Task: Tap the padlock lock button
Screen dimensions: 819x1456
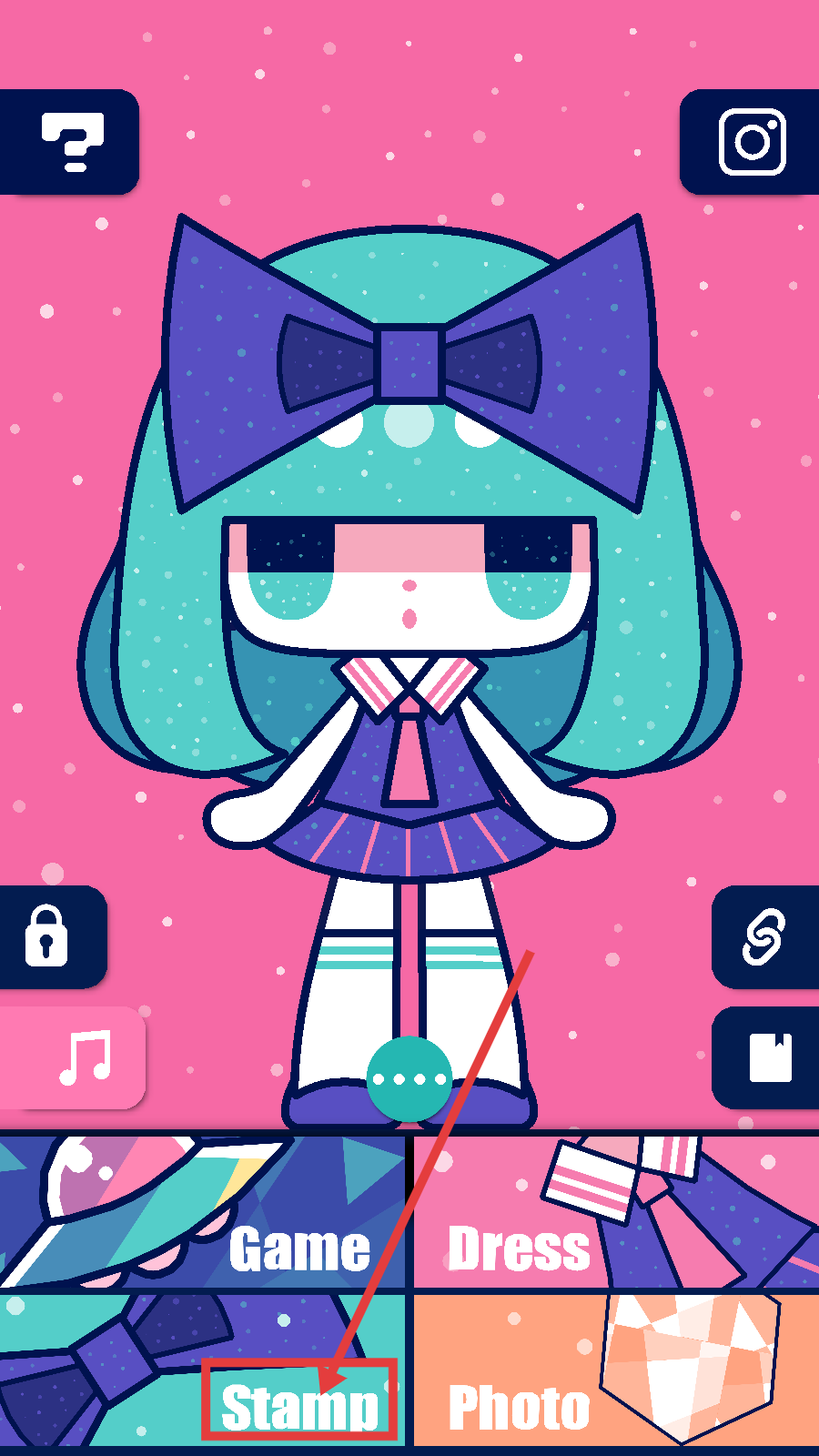Action: 47,936
